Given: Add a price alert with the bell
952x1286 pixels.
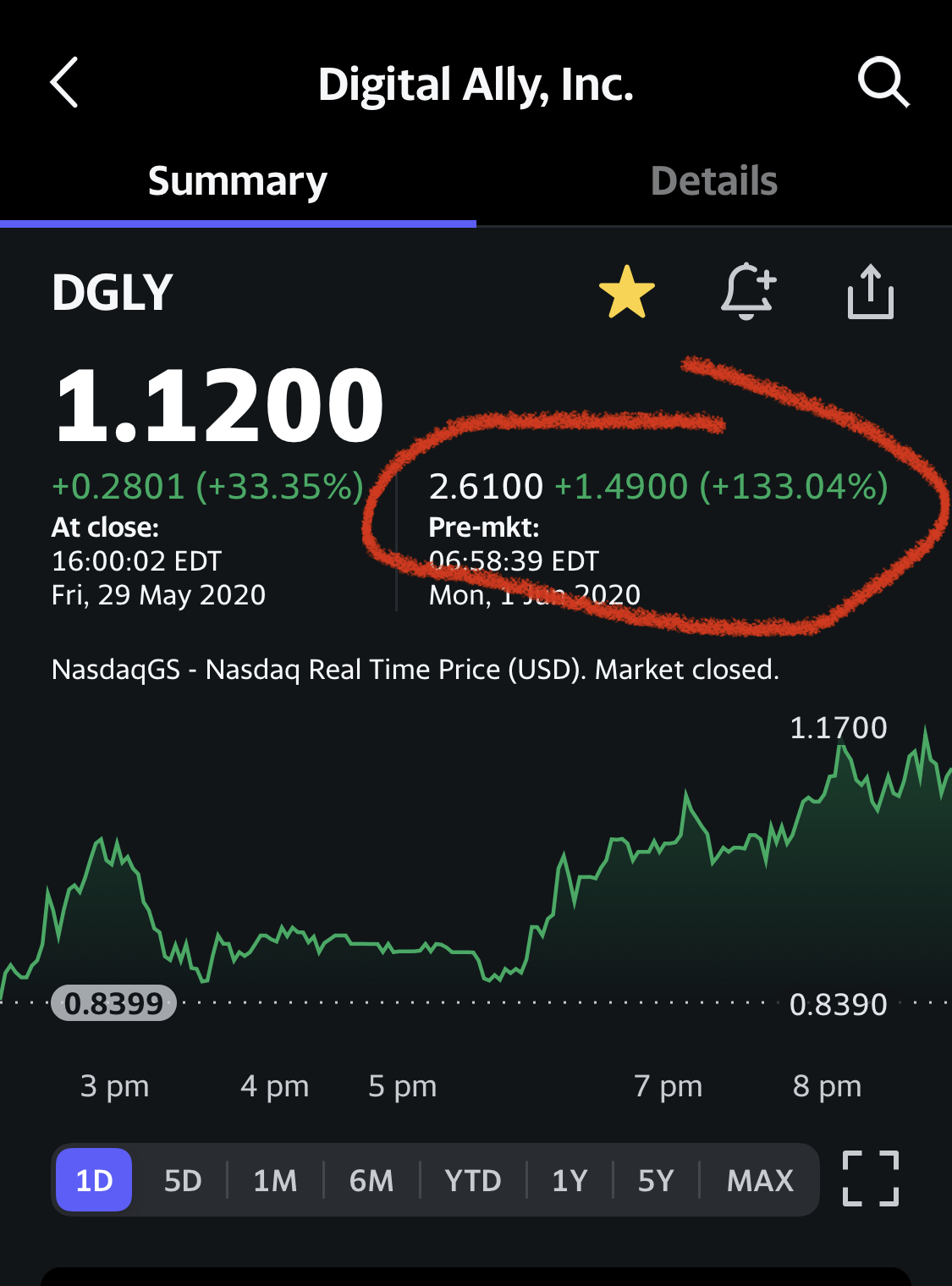Looking at the screenshot, I should [748, 292].
